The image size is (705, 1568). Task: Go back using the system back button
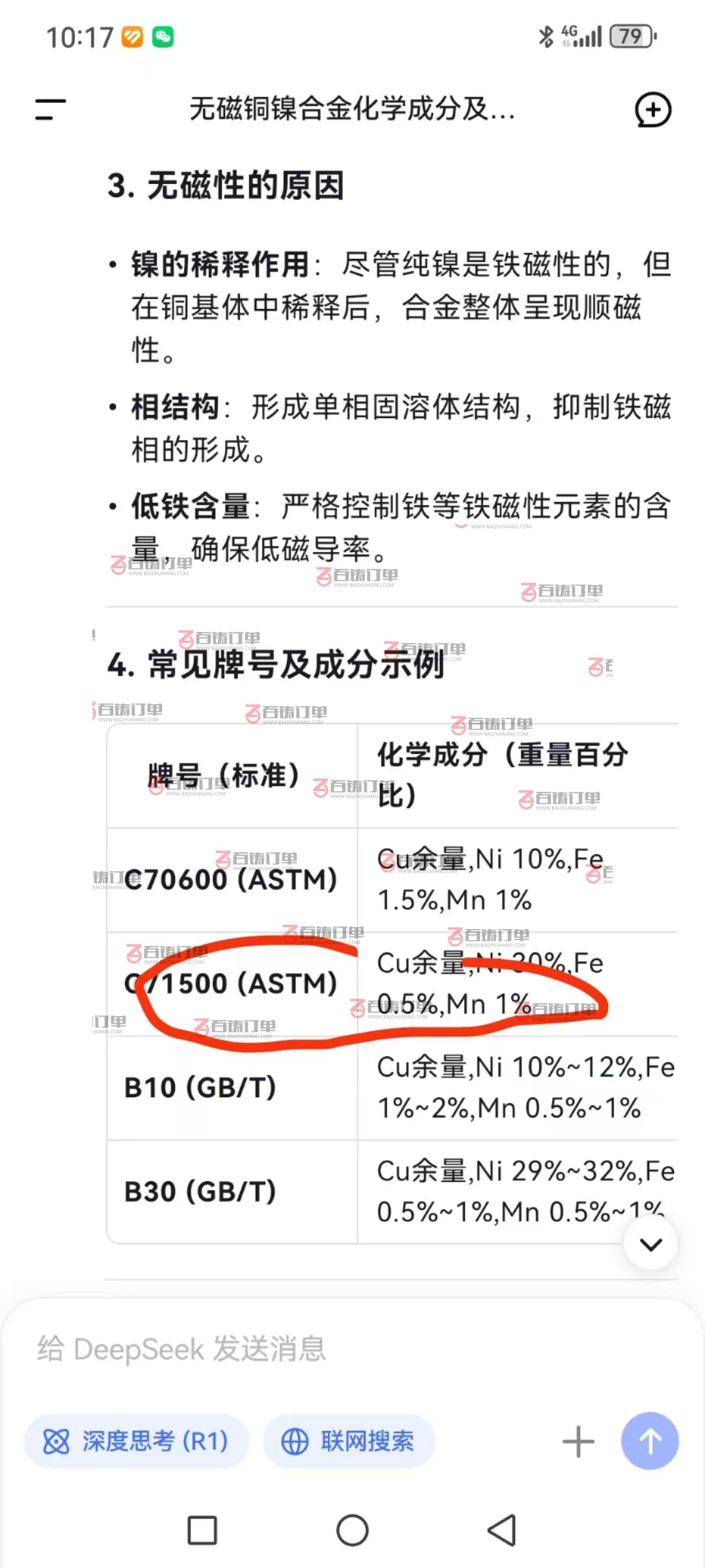pyautogui.click(x=502, y=1530)
